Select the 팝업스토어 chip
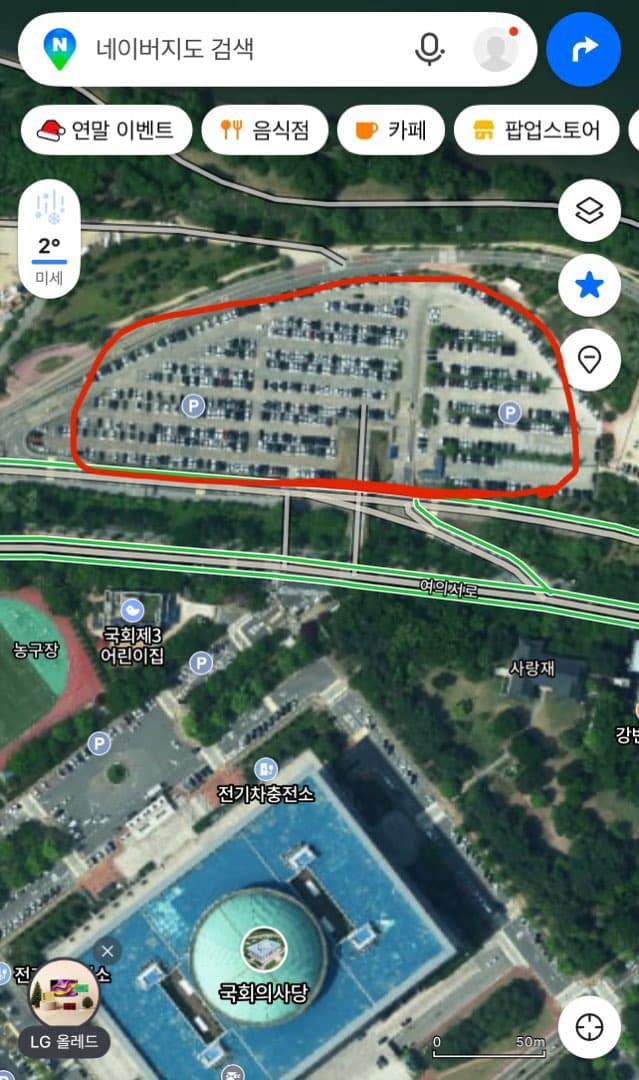 pyautogui.click(x=537, y=130)
